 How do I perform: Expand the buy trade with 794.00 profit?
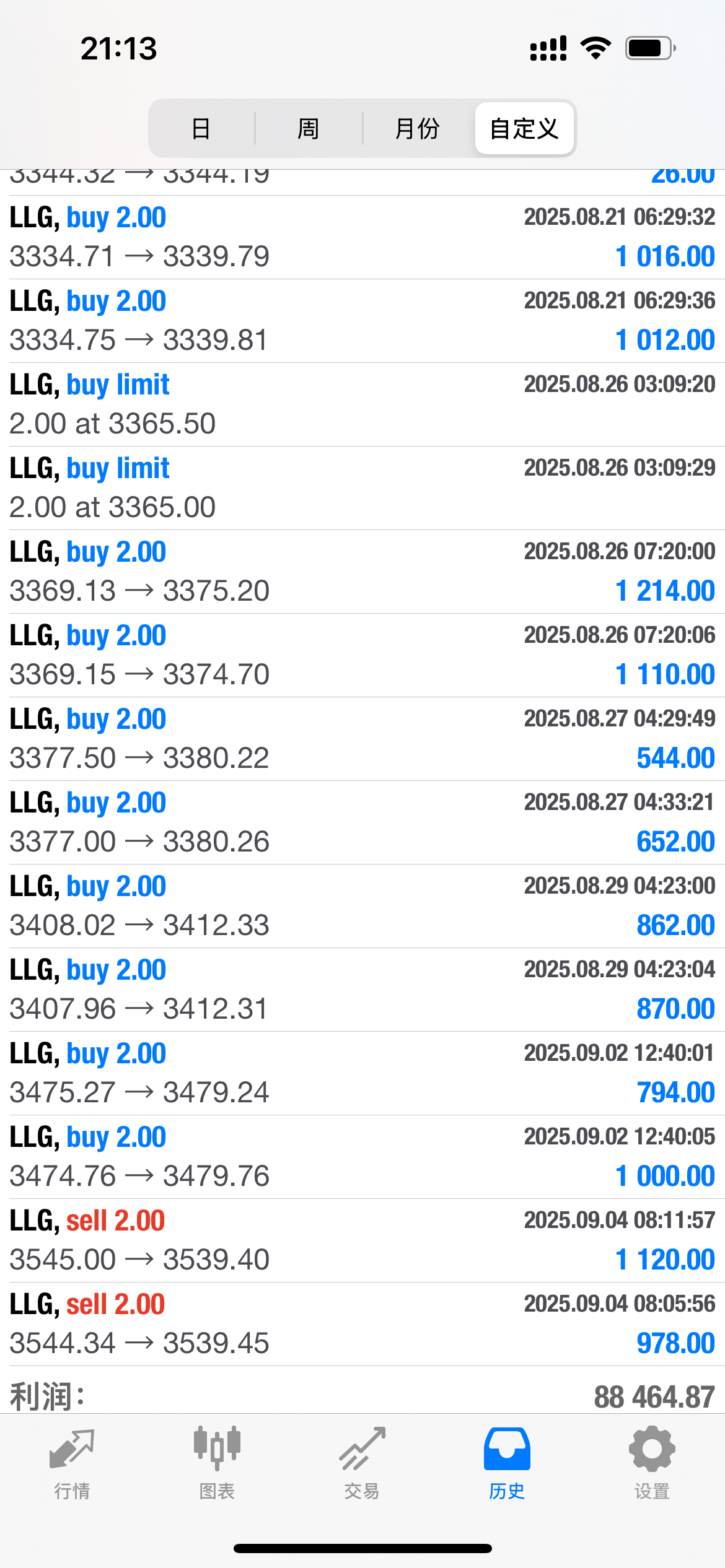tap(362, 1073)
